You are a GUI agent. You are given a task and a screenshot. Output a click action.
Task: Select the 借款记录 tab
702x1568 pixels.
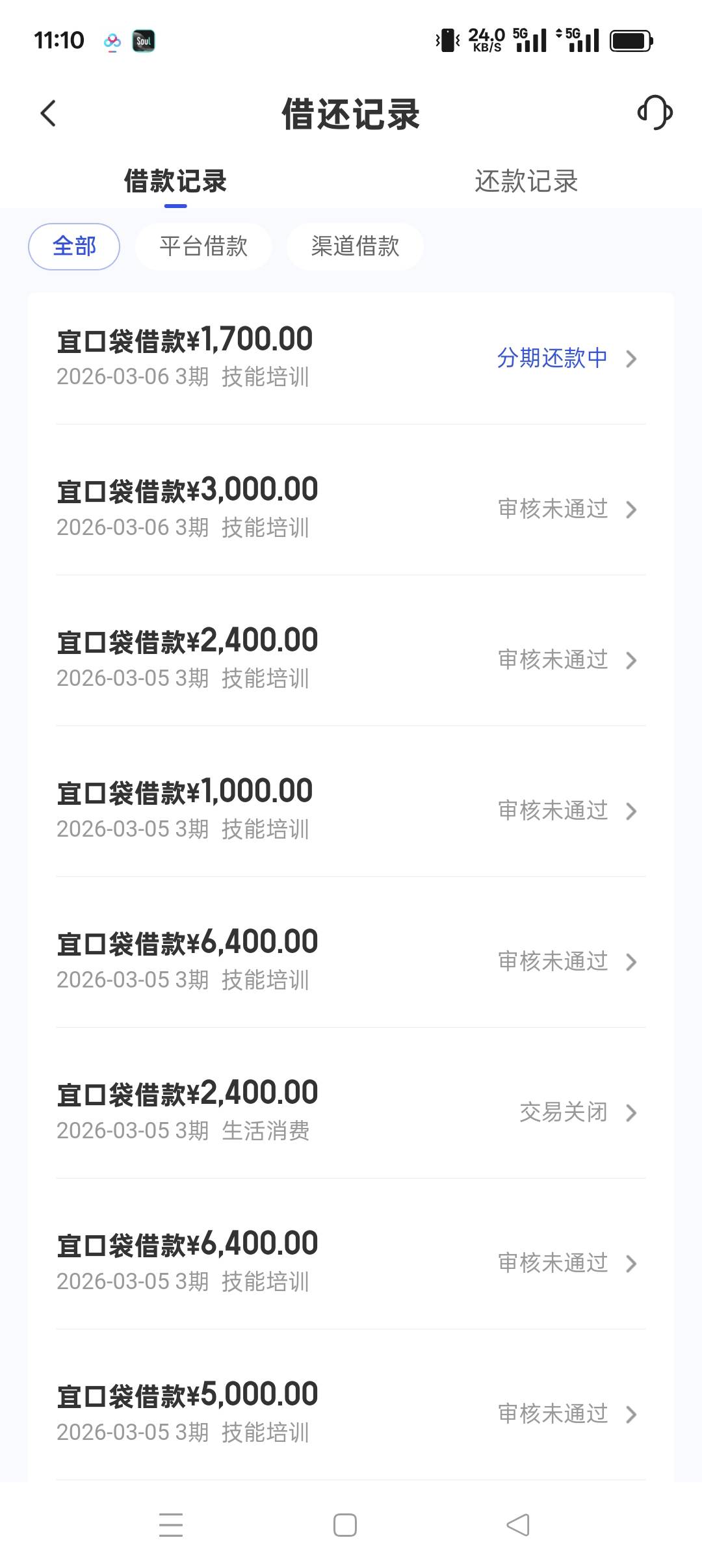pos(175,181)
